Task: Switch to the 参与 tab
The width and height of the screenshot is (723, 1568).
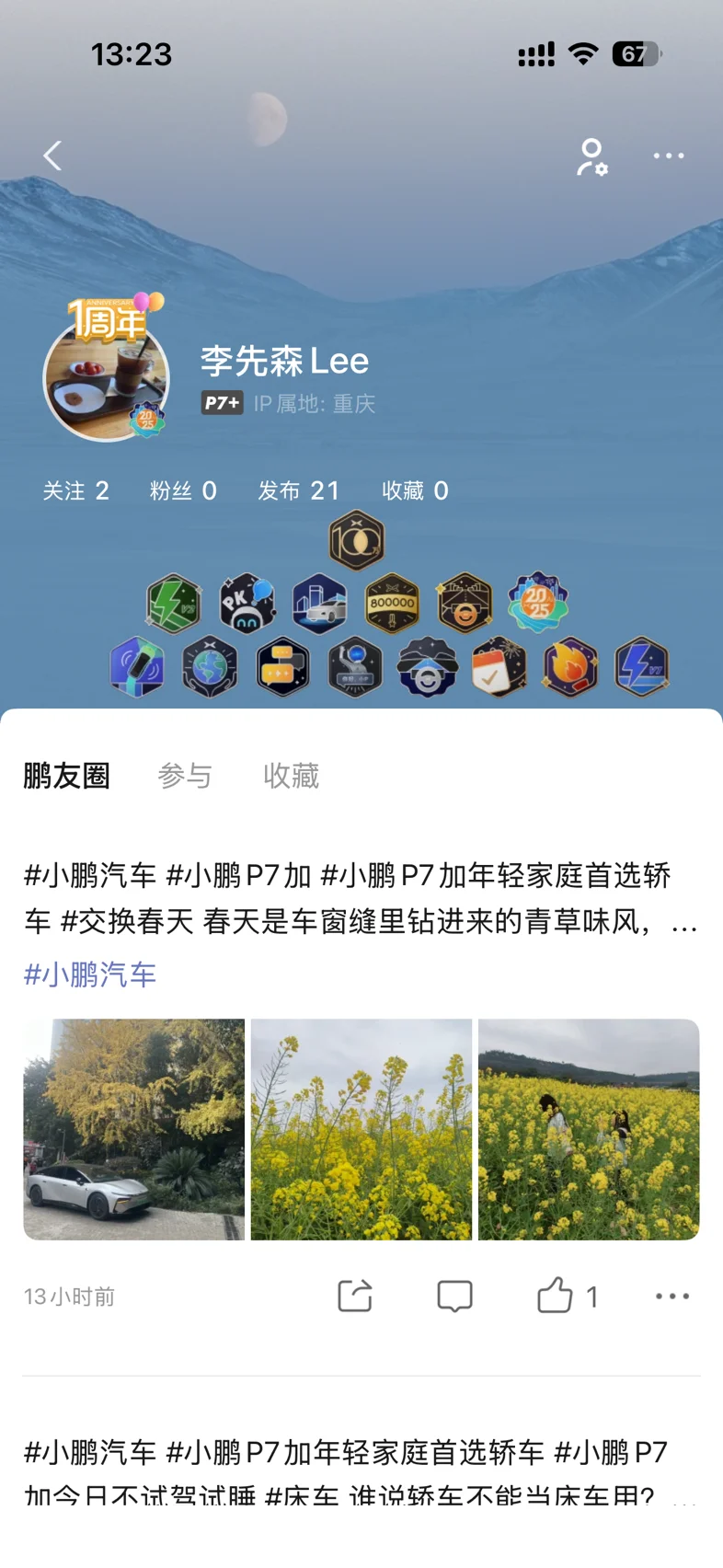Action: pyautogui.click(x=185, y=776)
